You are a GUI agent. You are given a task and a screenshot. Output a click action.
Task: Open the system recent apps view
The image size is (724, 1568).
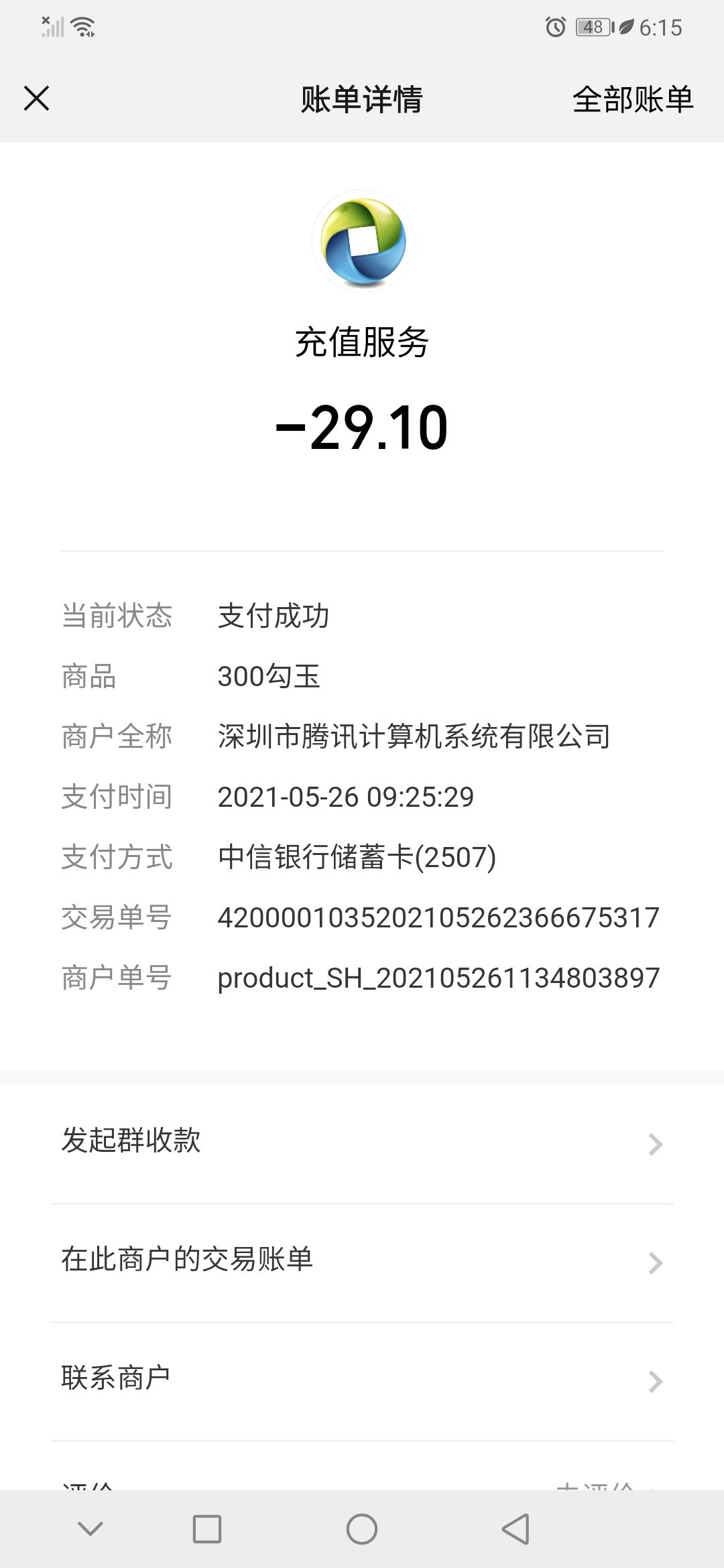tap(207, 1529)
